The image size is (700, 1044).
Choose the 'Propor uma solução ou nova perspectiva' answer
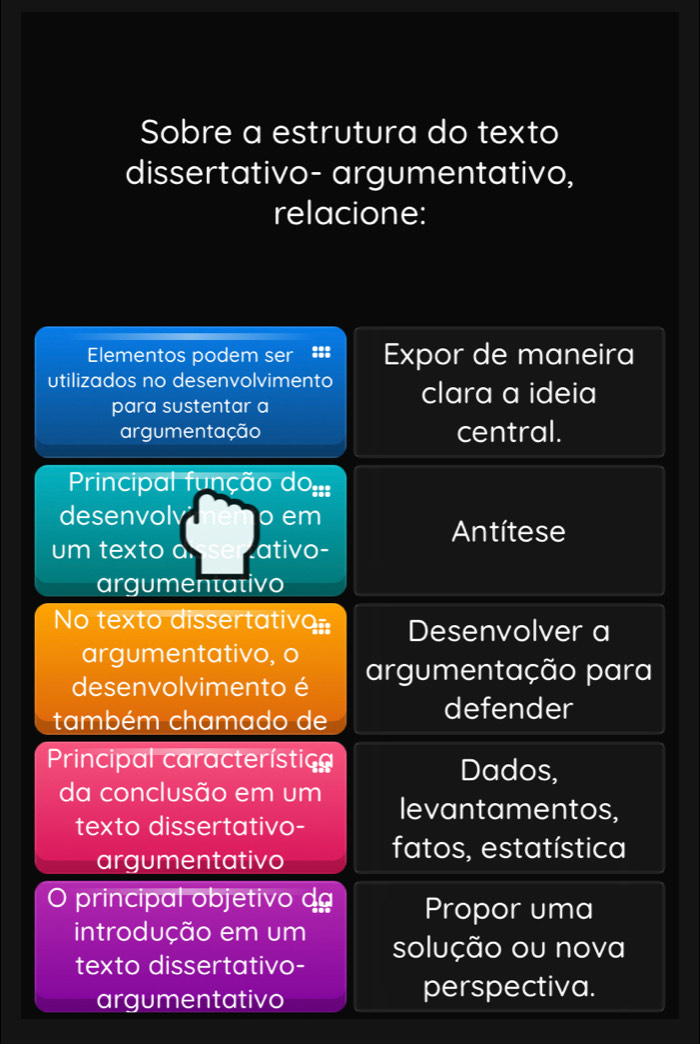click(509, 946)
